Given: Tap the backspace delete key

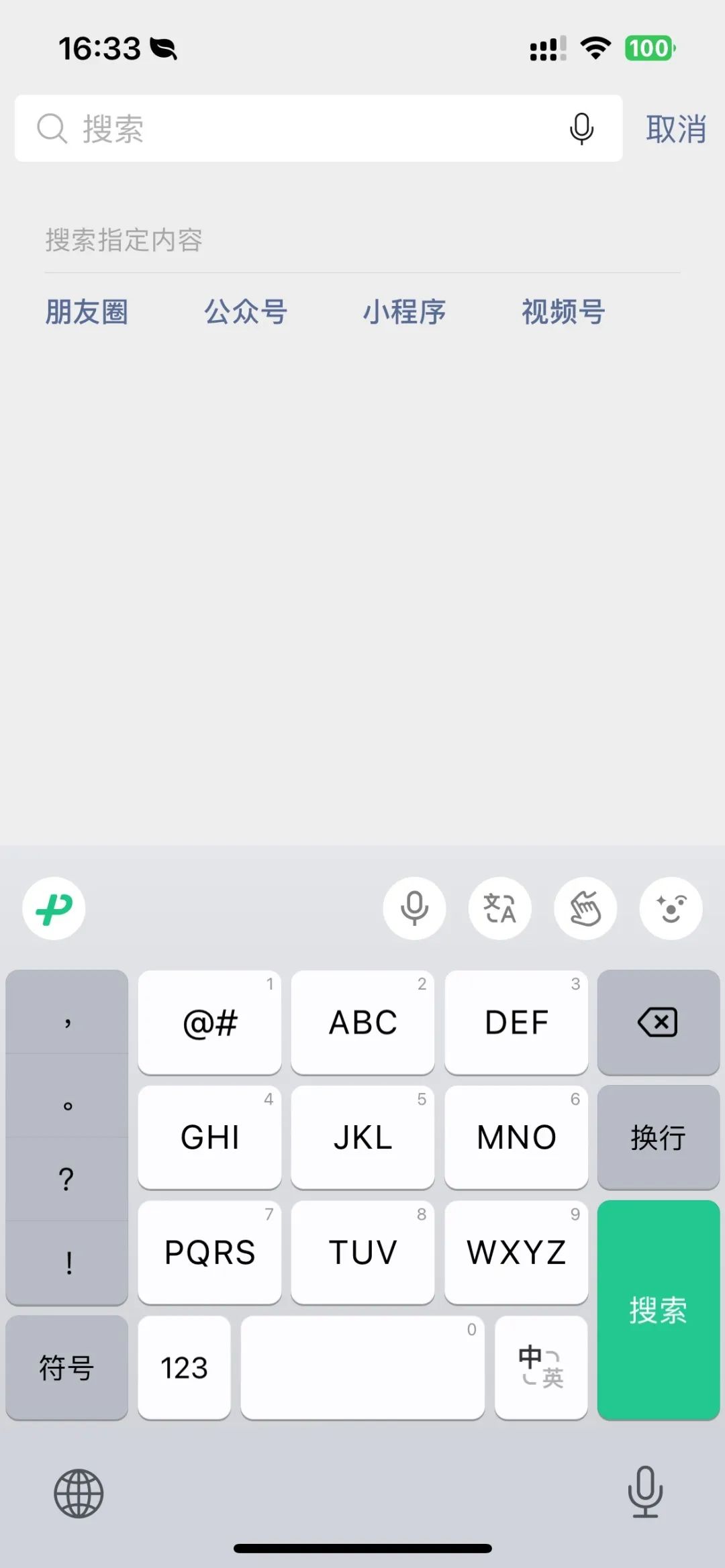Looking at the screenshot, I should click(657, 1022).
